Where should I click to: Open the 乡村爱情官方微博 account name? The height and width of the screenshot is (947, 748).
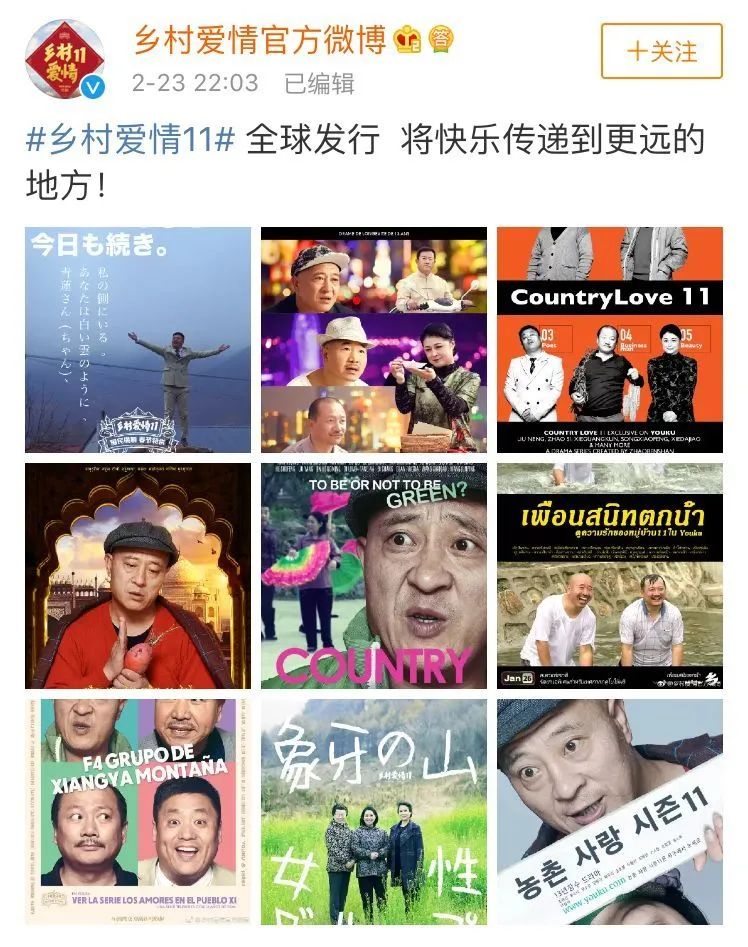(260, 40)
